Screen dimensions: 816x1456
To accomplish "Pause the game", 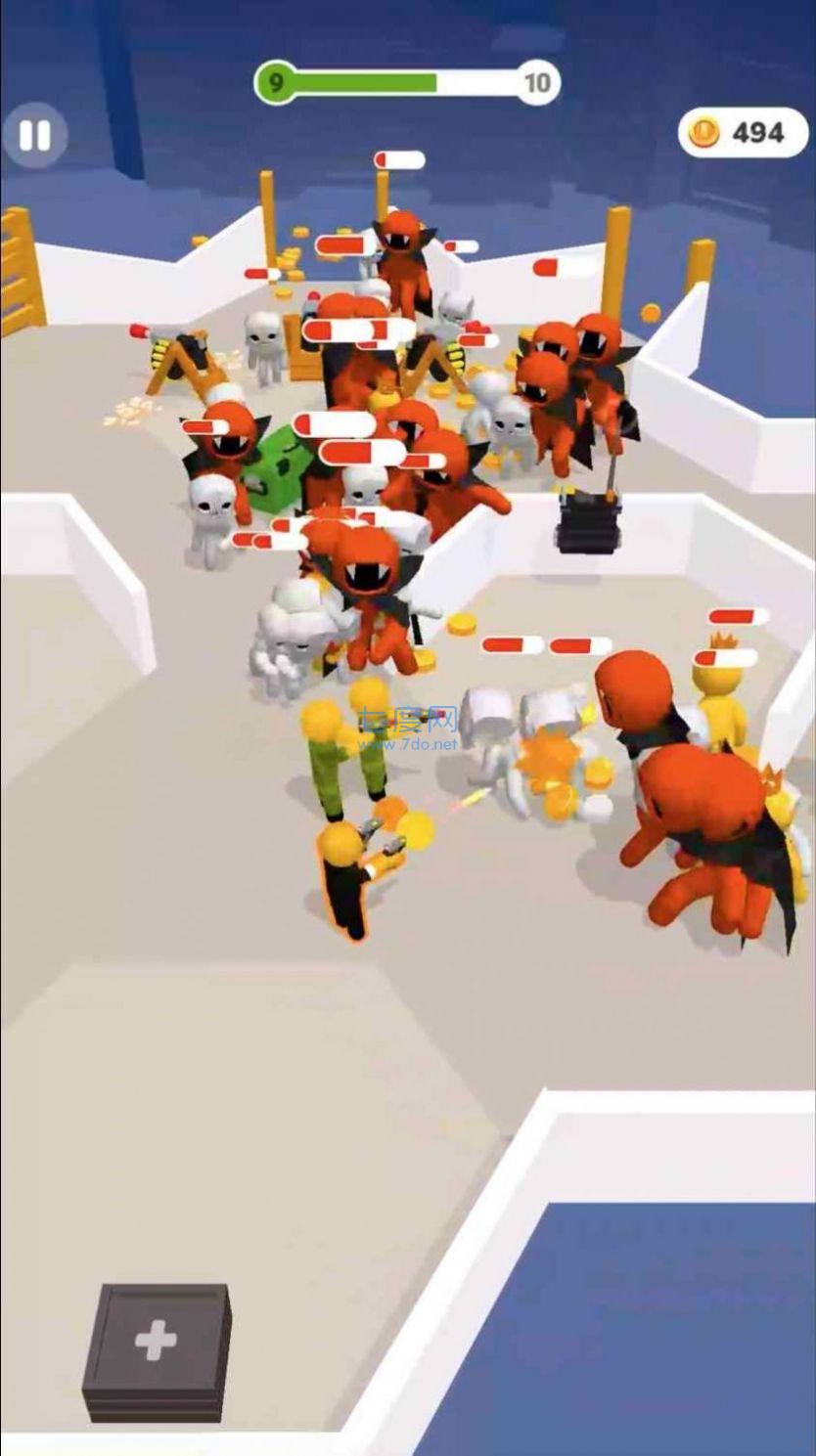I will pyautogui.click(x=34, y=136).
